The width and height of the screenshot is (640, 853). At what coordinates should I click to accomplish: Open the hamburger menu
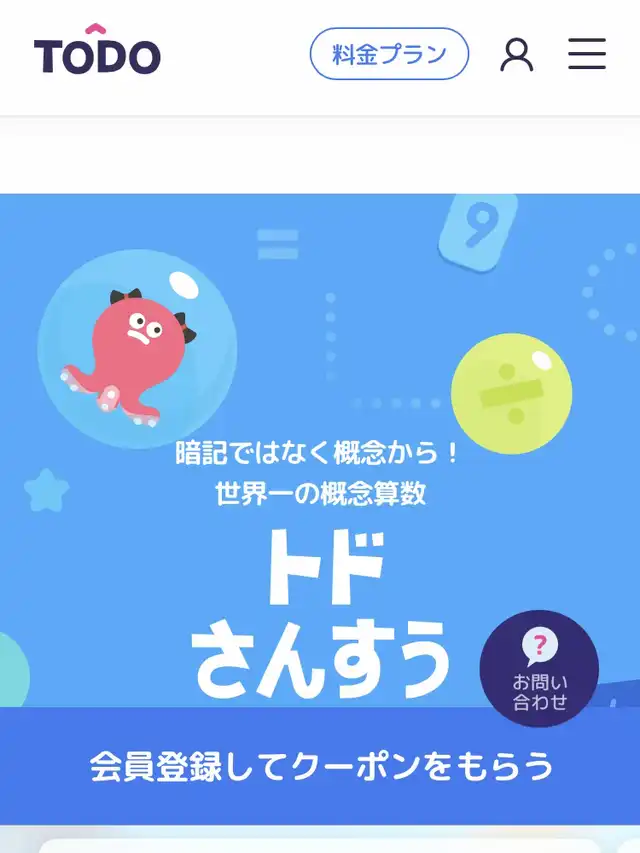pyautogui.click(x=587, y=53)
